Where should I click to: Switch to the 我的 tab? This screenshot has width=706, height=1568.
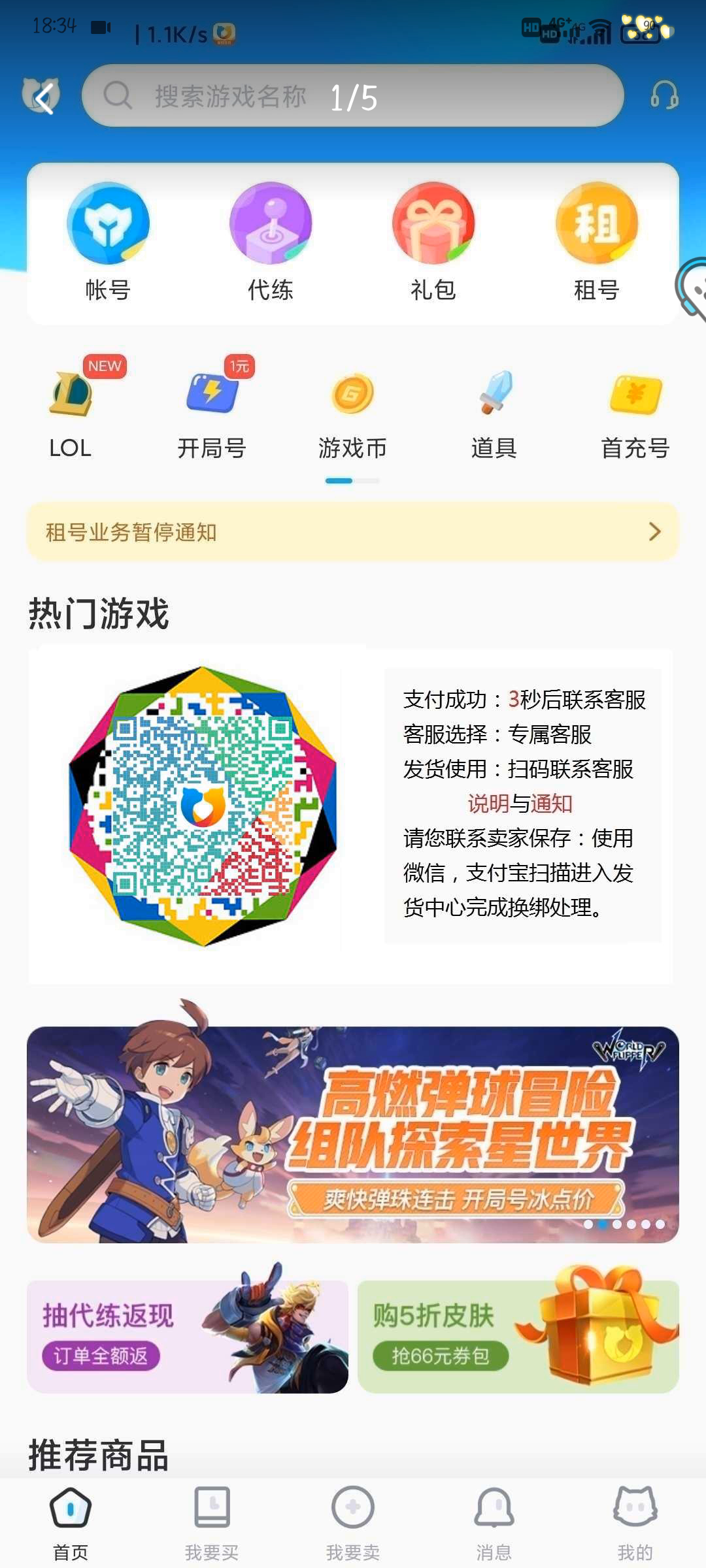[x=635, y=1524]
